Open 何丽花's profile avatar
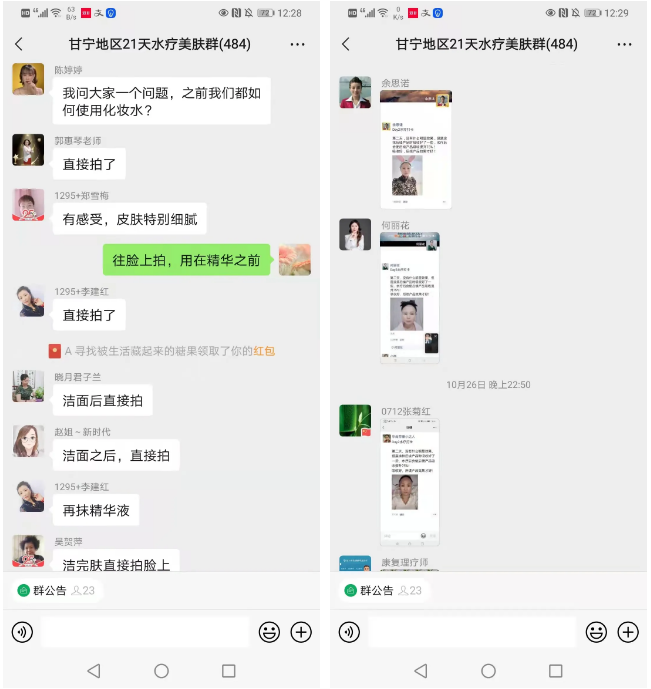The width and height of the screenshot is (651, 689). 355,234
